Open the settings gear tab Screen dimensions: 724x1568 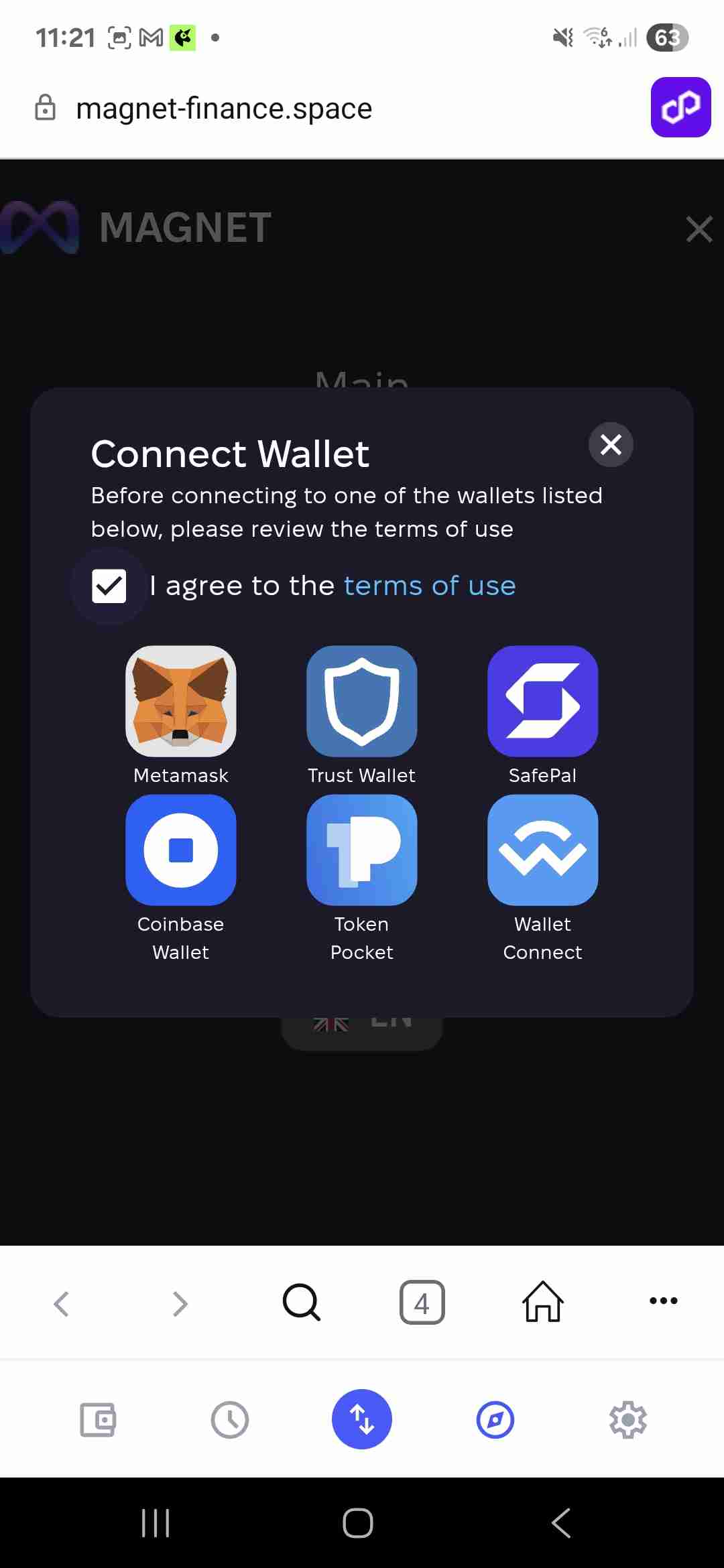click(627, 1419)
